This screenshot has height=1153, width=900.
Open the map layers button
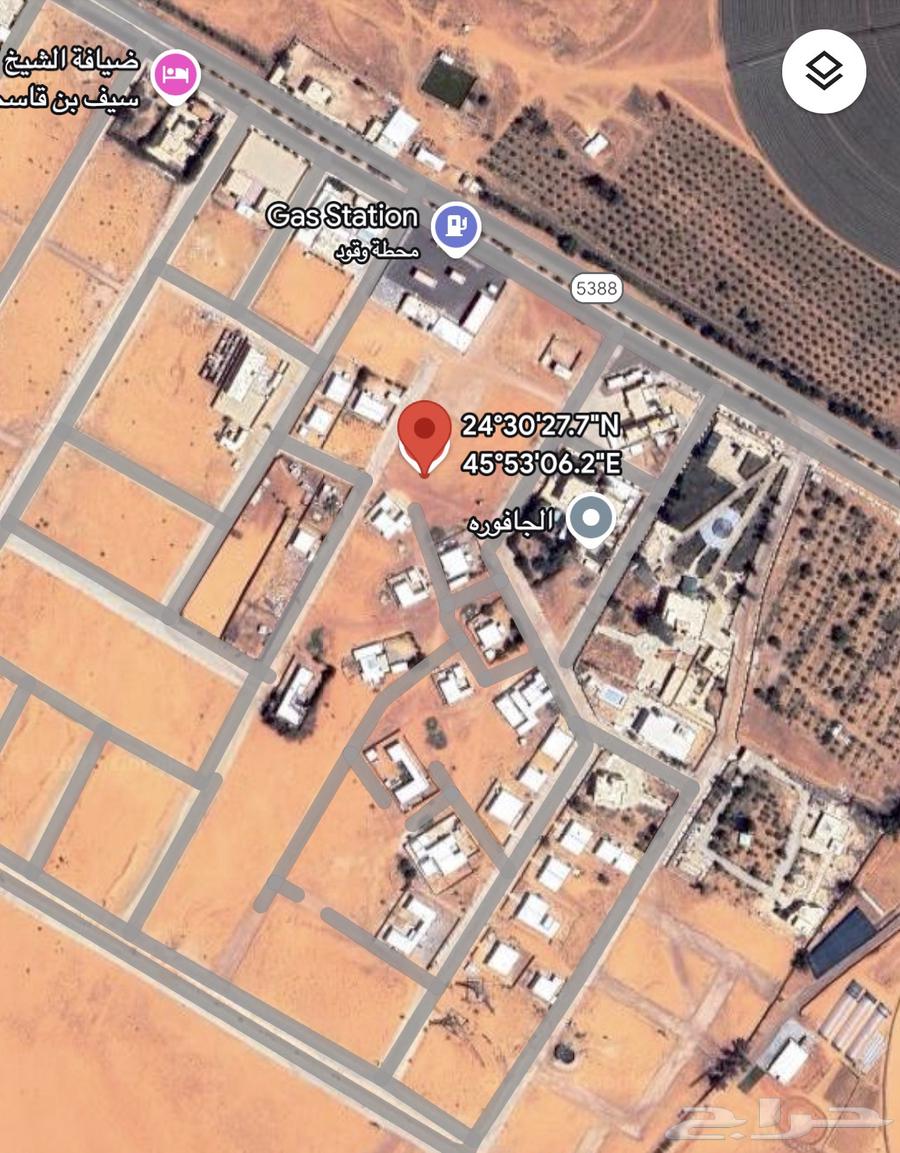[x=823, y=71]
